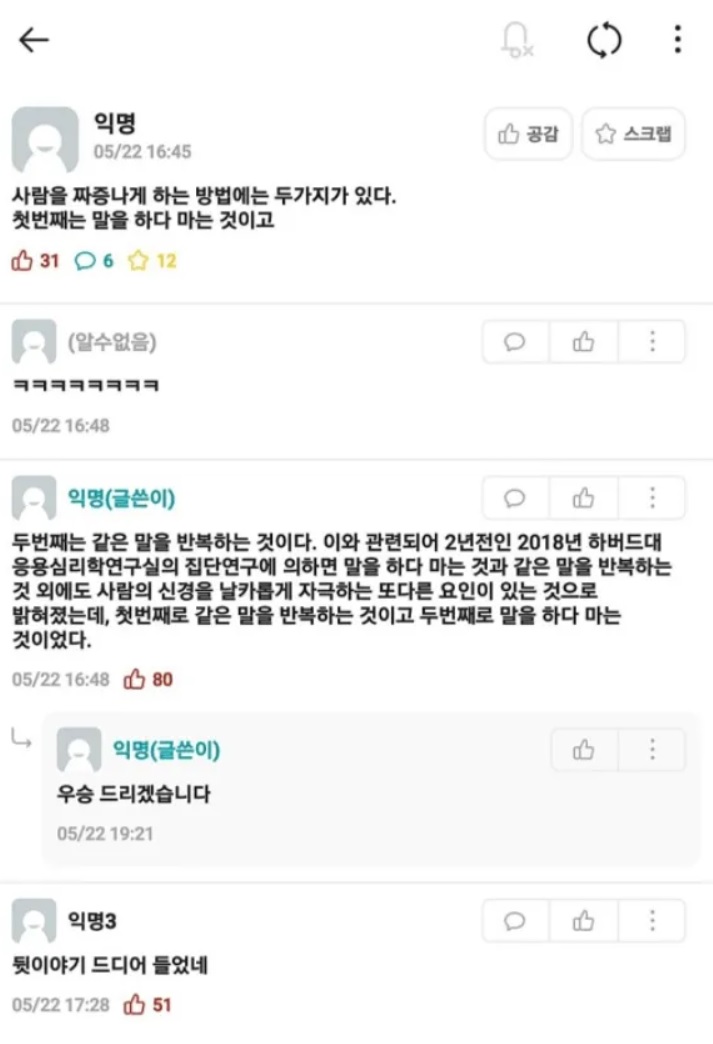
Task: Reply to 익명3's comment
Action: pos(515,921)
